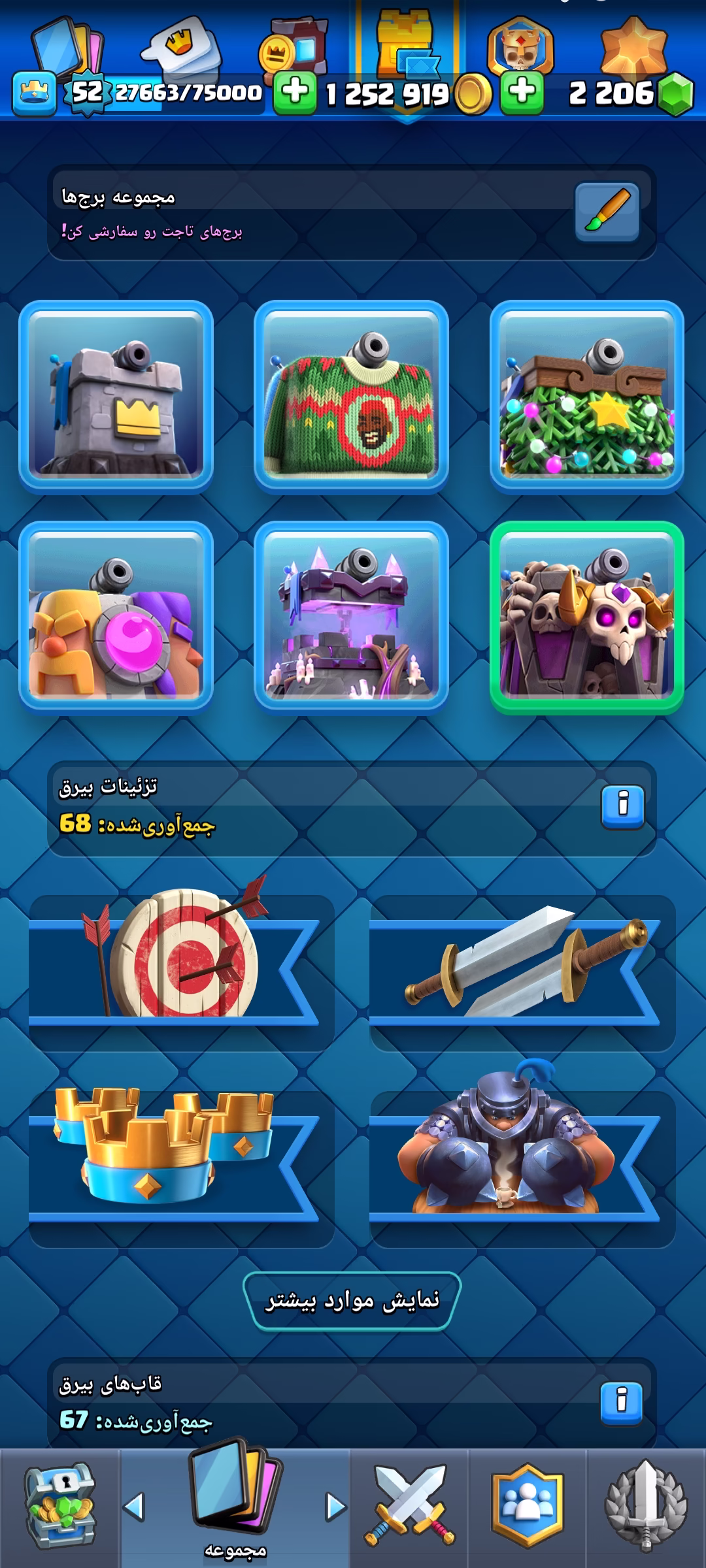Select the Christmas tree tower skin

[x=586, y=396]
